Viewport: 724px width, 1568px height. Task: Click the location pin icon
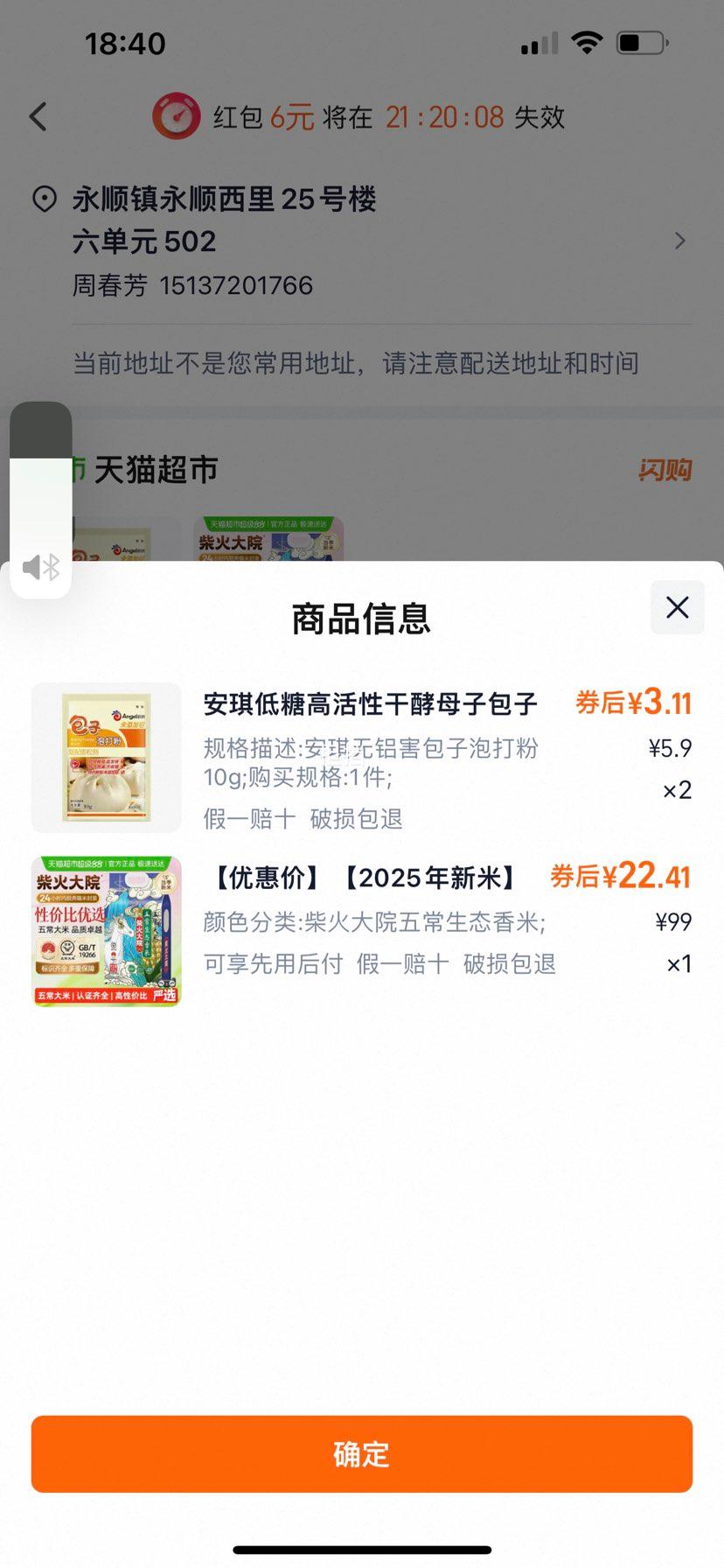[41, 199]
